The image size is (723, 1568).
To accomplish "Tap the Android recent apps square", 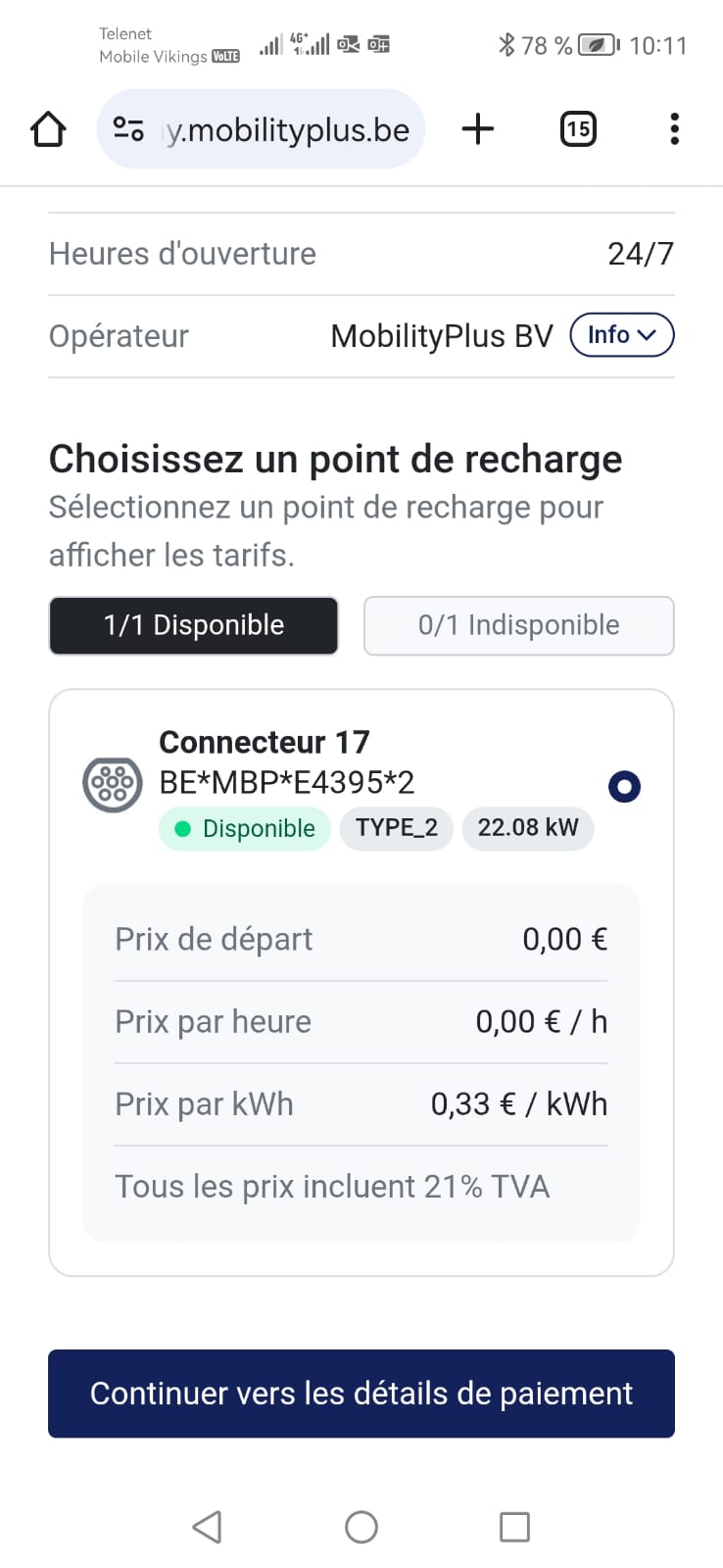I will [x=514, y=1526].
